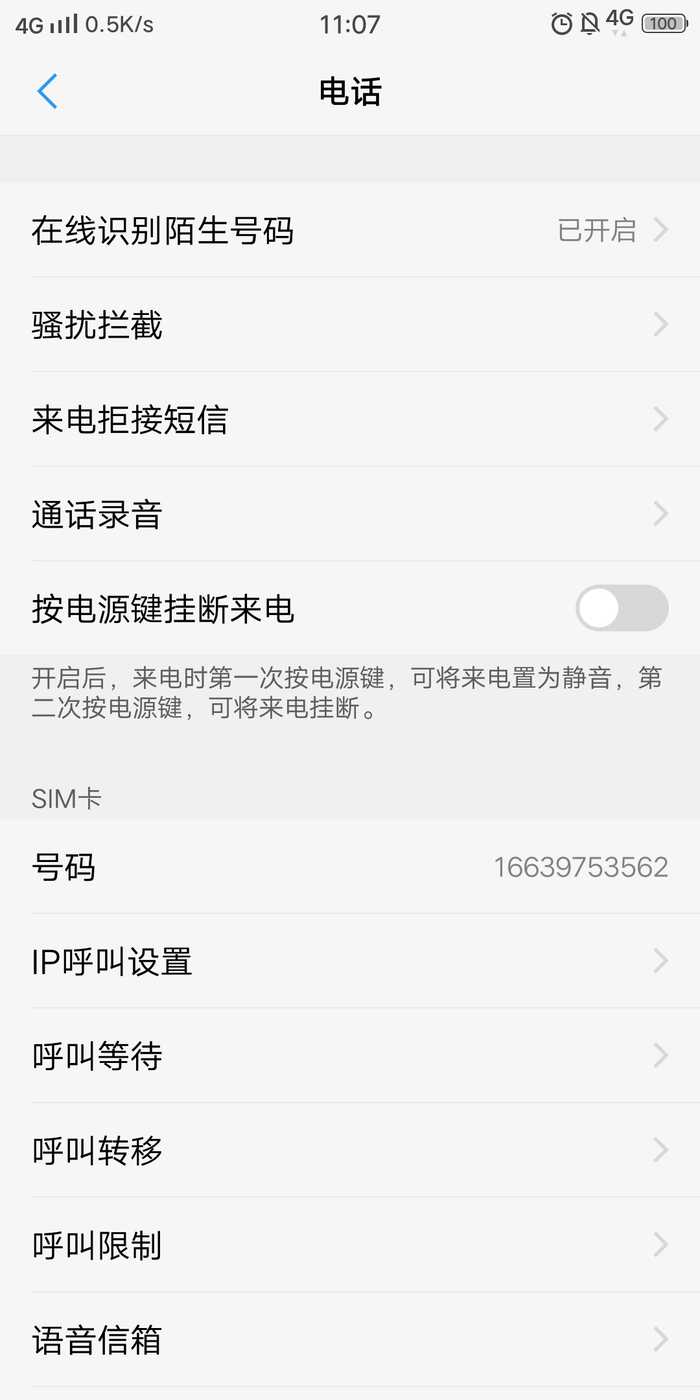Open 来电拒接短信 settings
Viewport: 700px width, 1400px height.
(x=350, y=419)
